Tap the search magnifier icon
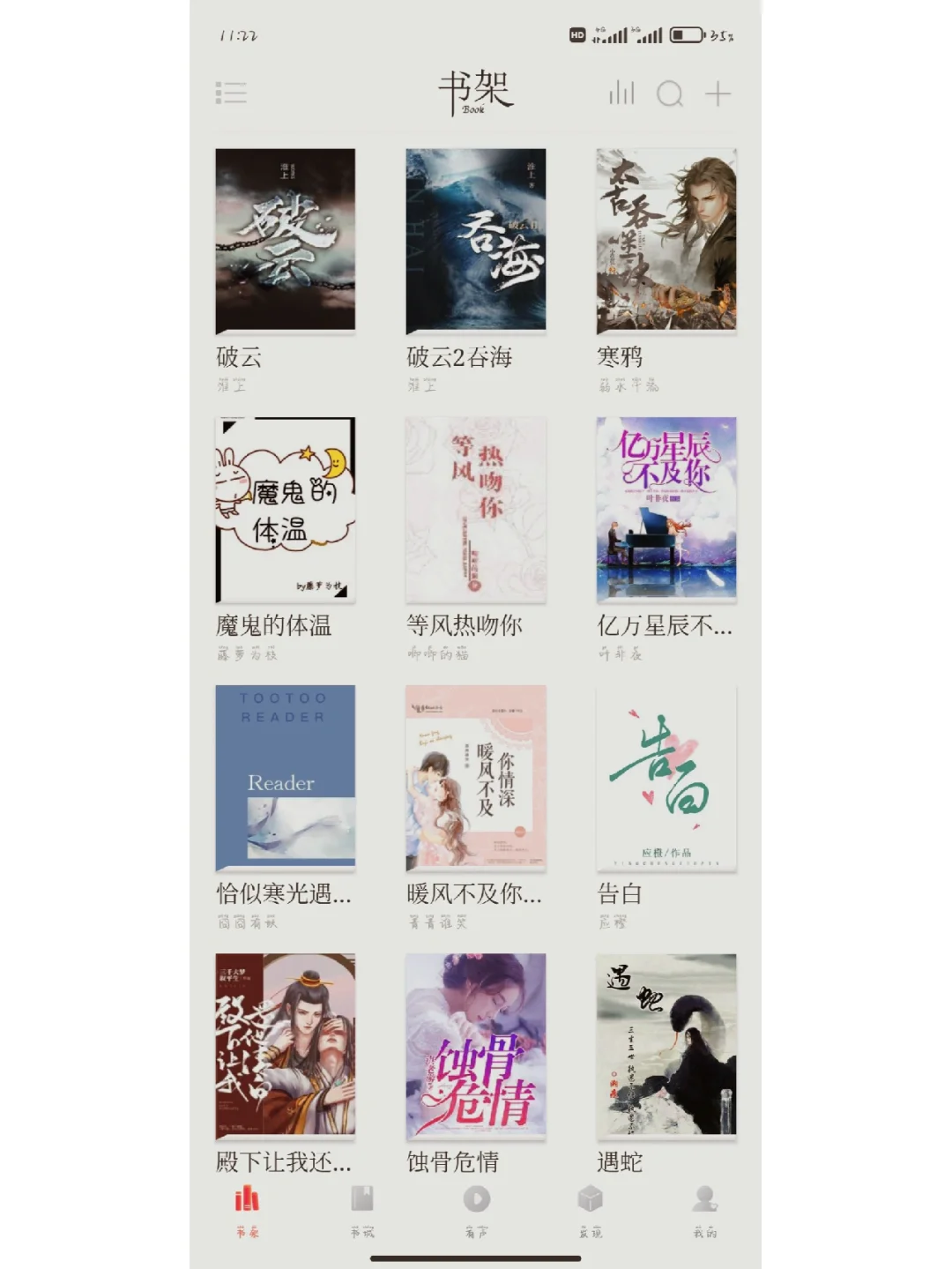This screenshot has width=952, height=1269. pyautogui.click(x=672, y=93)
